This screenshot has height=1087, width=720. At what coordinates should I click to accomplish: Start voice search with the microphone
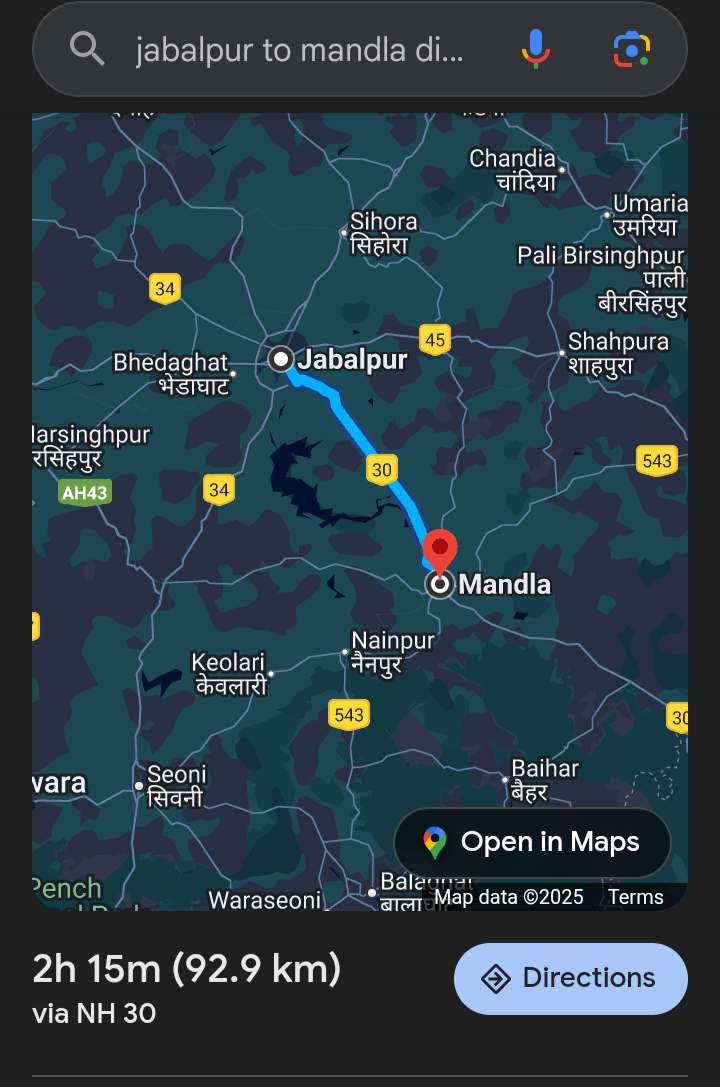pos(536,49)
